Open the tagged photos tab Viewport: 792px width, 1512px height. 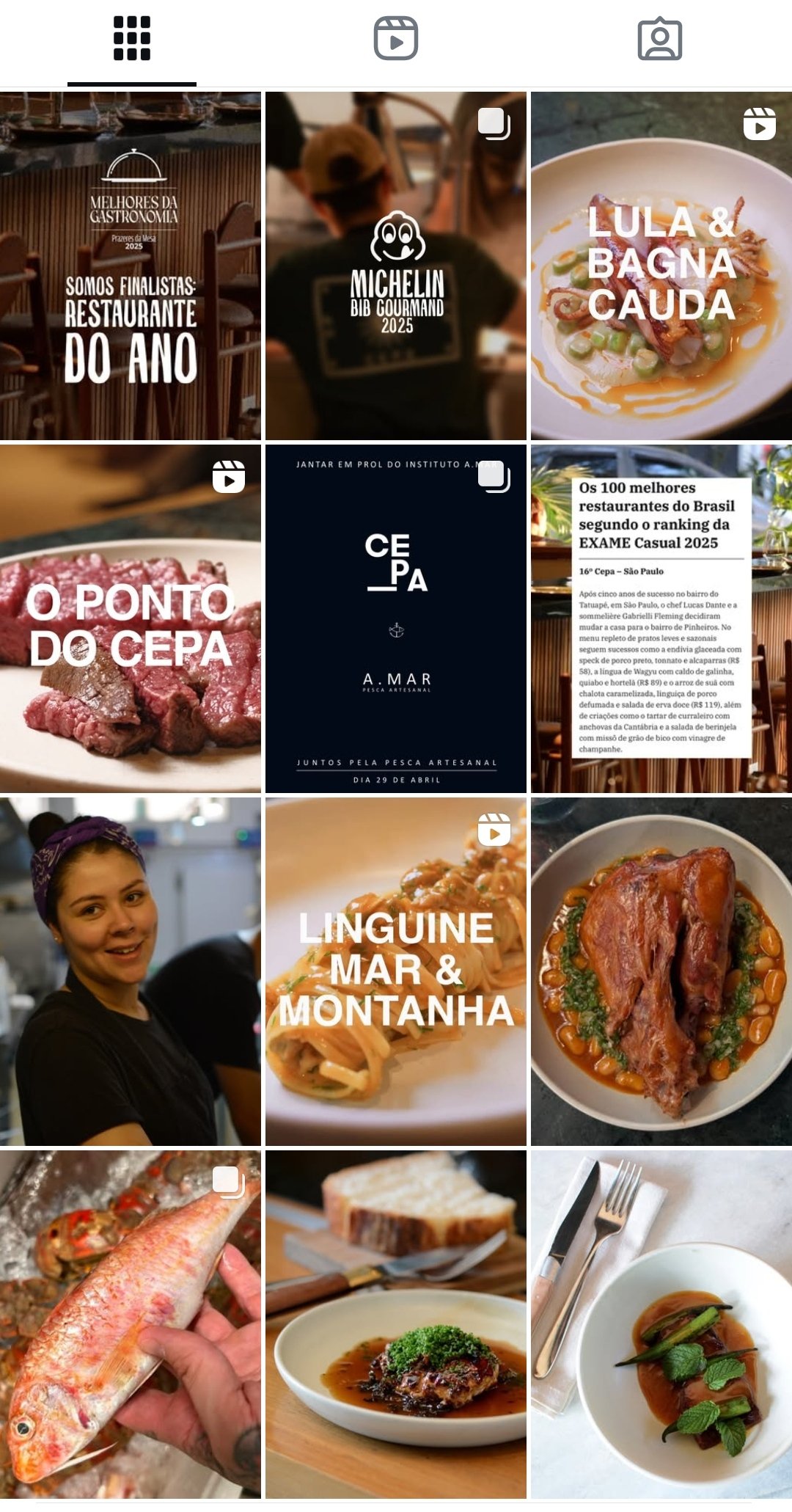pyautogui.click(x=660, y=38)
